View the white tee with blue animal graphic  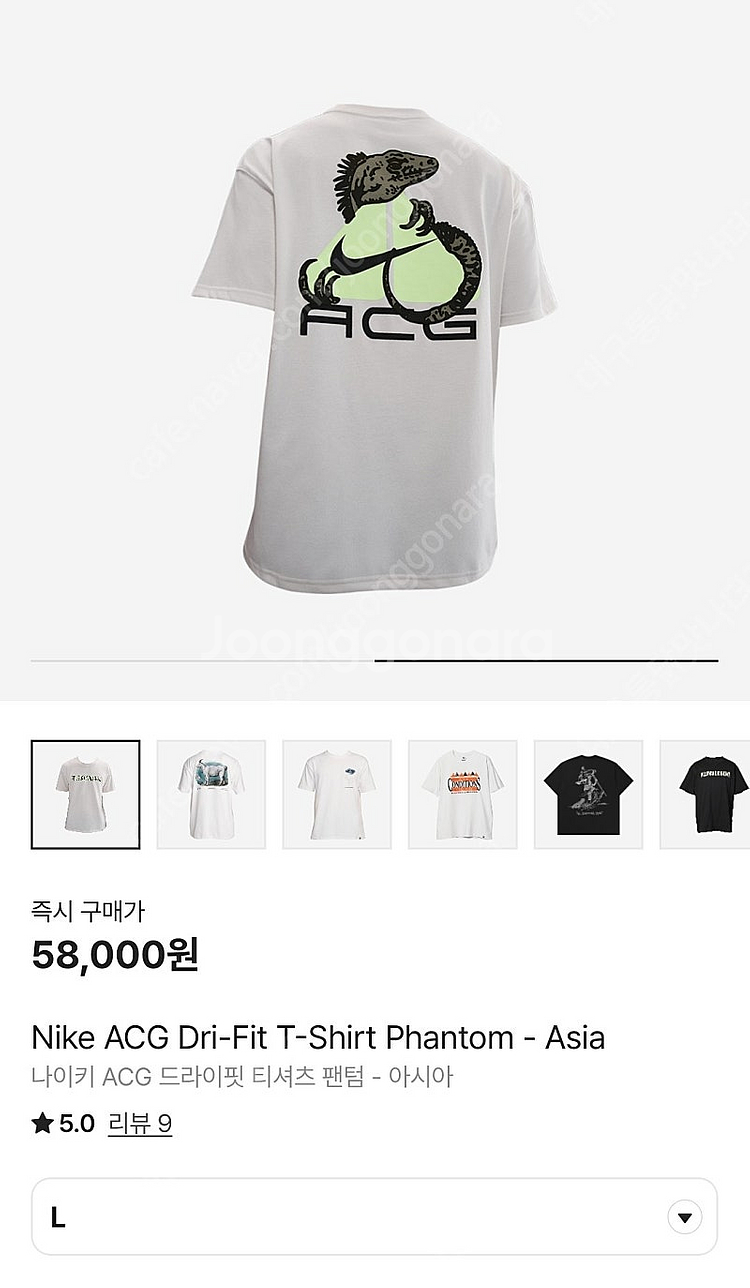pos(211,794)
